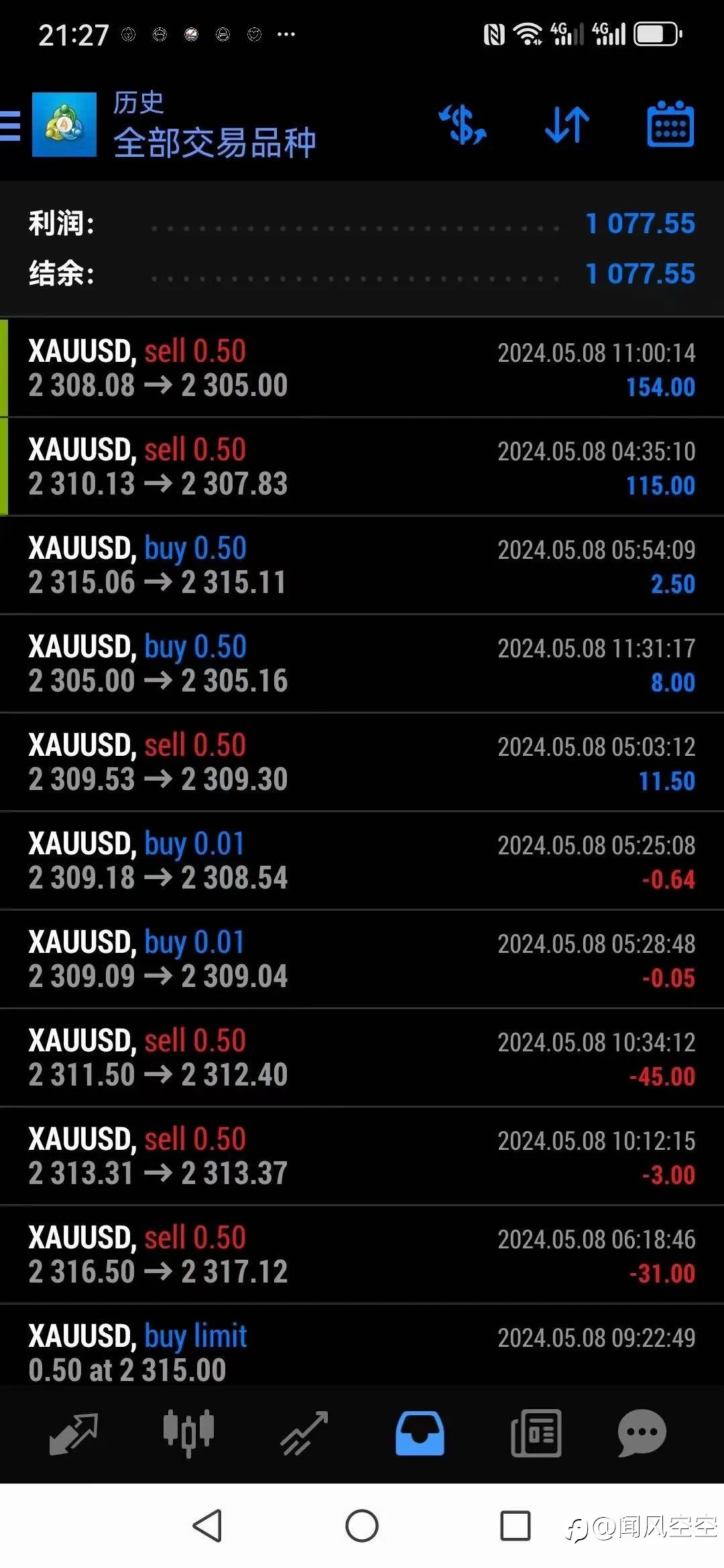The width and height of the screenshot is (724, 1568).
Task: Open the hamburger drawer menu
Action: tap(10, 125)
